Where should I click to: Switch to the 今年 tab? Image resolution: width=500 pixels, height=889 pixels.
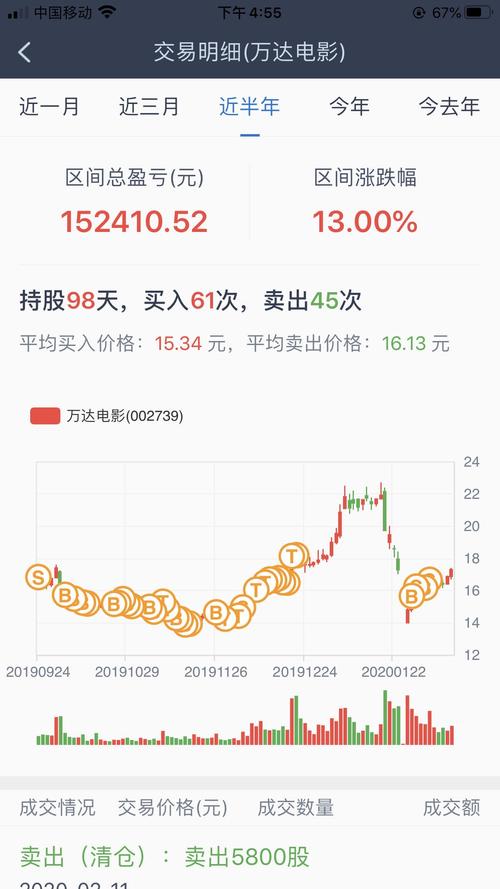pyautogui.click(x=349, y=107)
